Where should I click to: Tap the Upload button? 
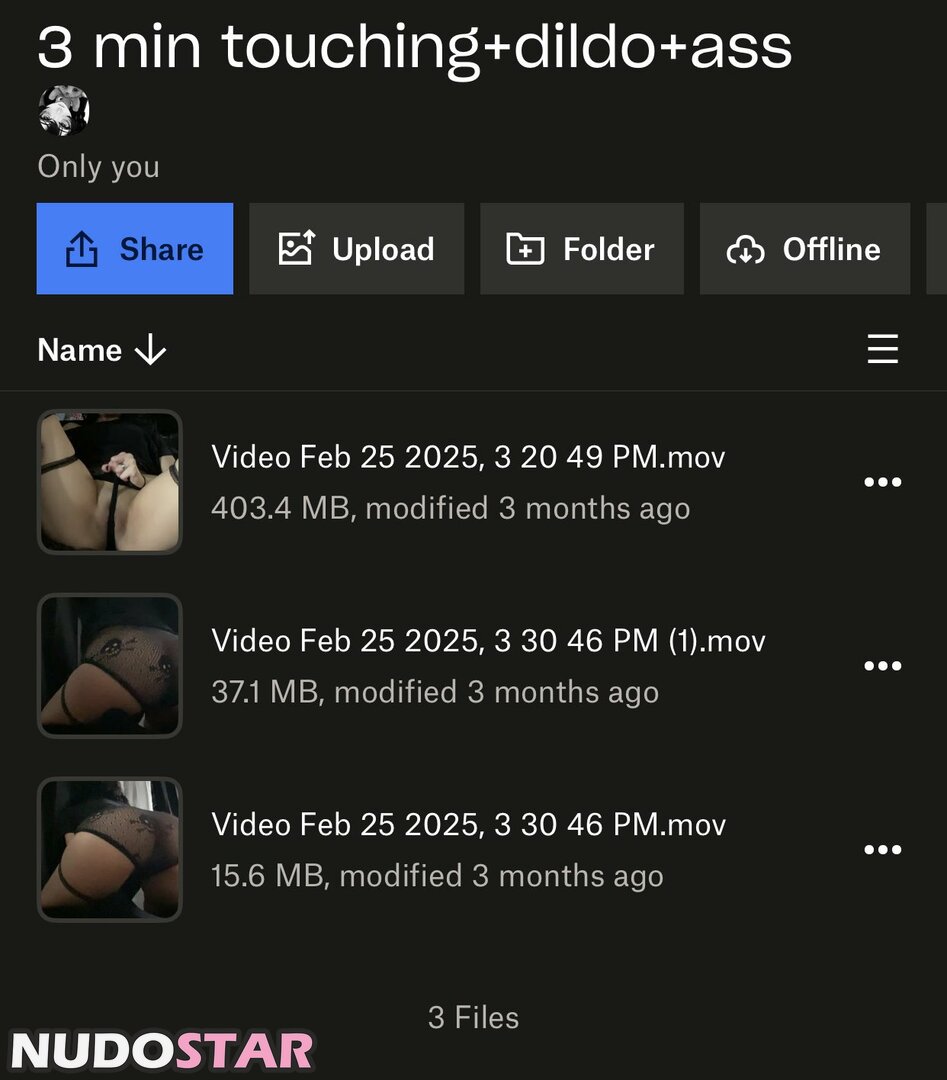[x=356, y=249]
